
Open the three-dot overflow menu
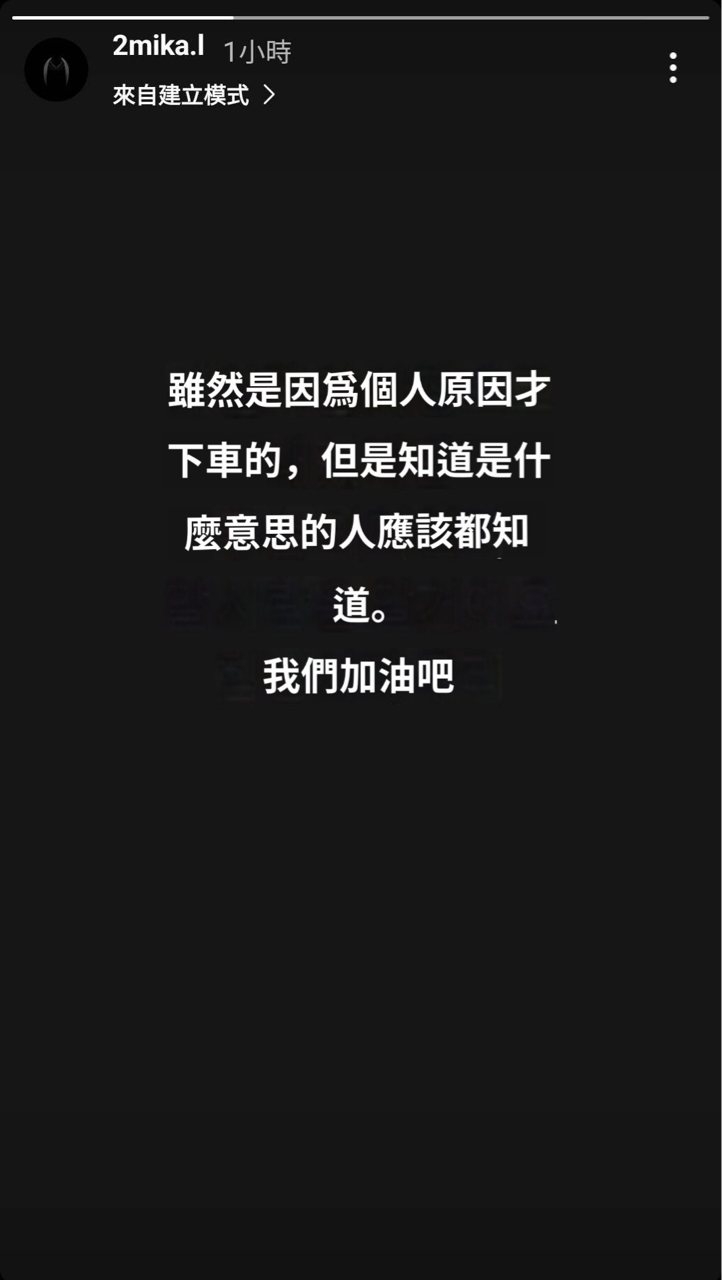[673, 68]
